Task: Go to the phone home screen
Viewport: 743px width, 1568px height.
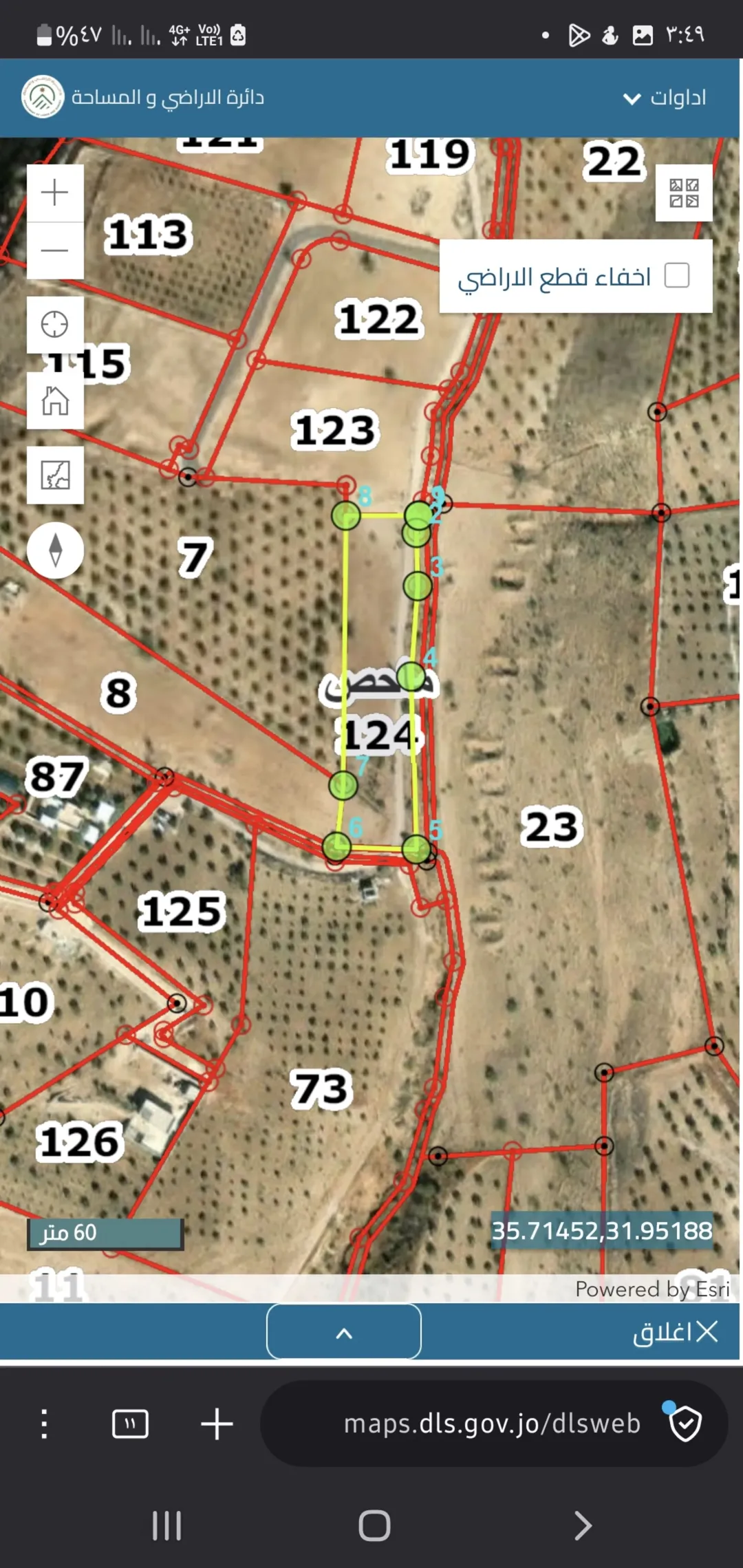Action: tap(374, 1525)
